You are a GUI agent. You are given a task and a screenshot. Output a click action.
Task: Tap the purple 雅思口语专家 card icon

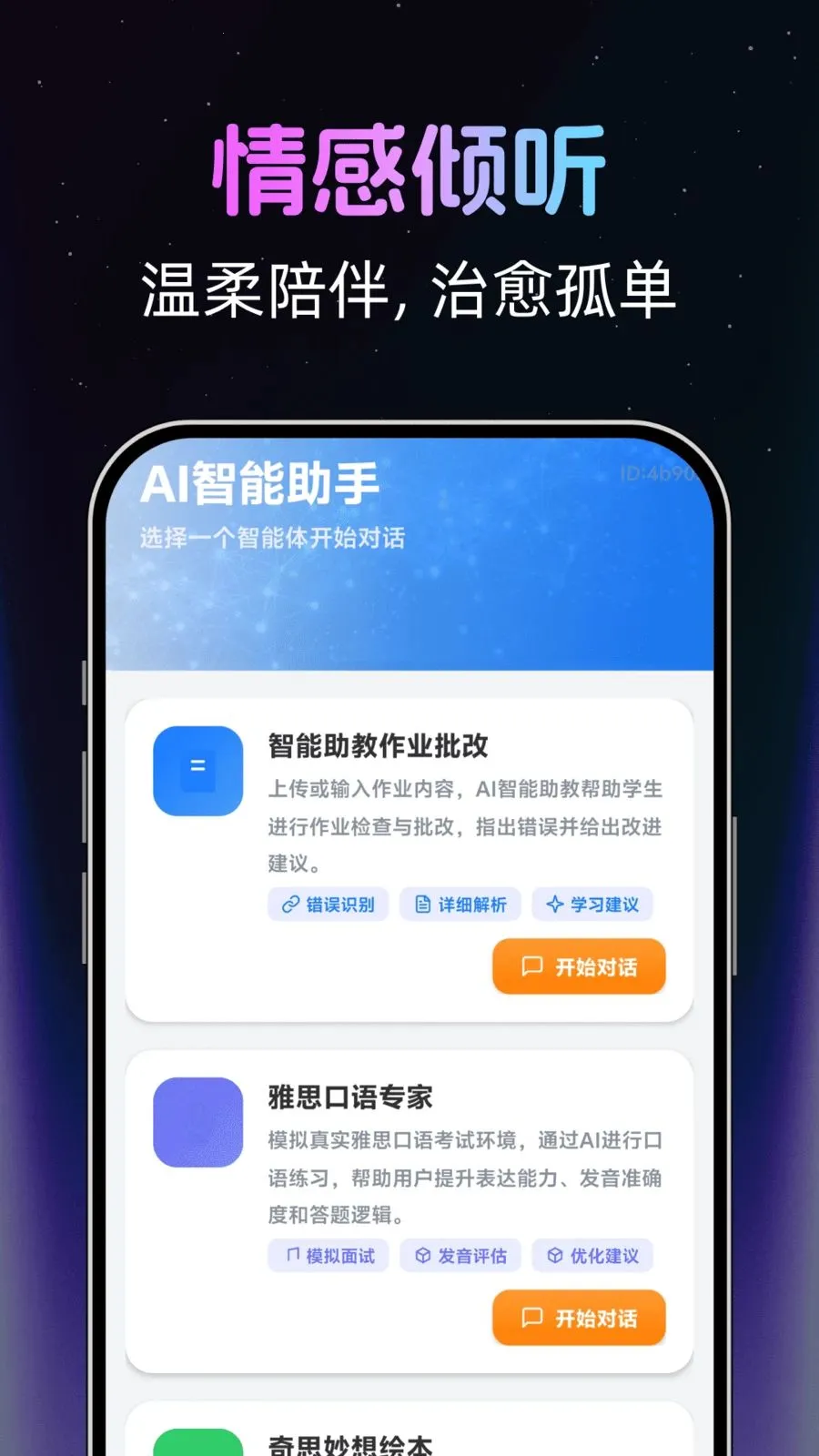[197, 1121]
